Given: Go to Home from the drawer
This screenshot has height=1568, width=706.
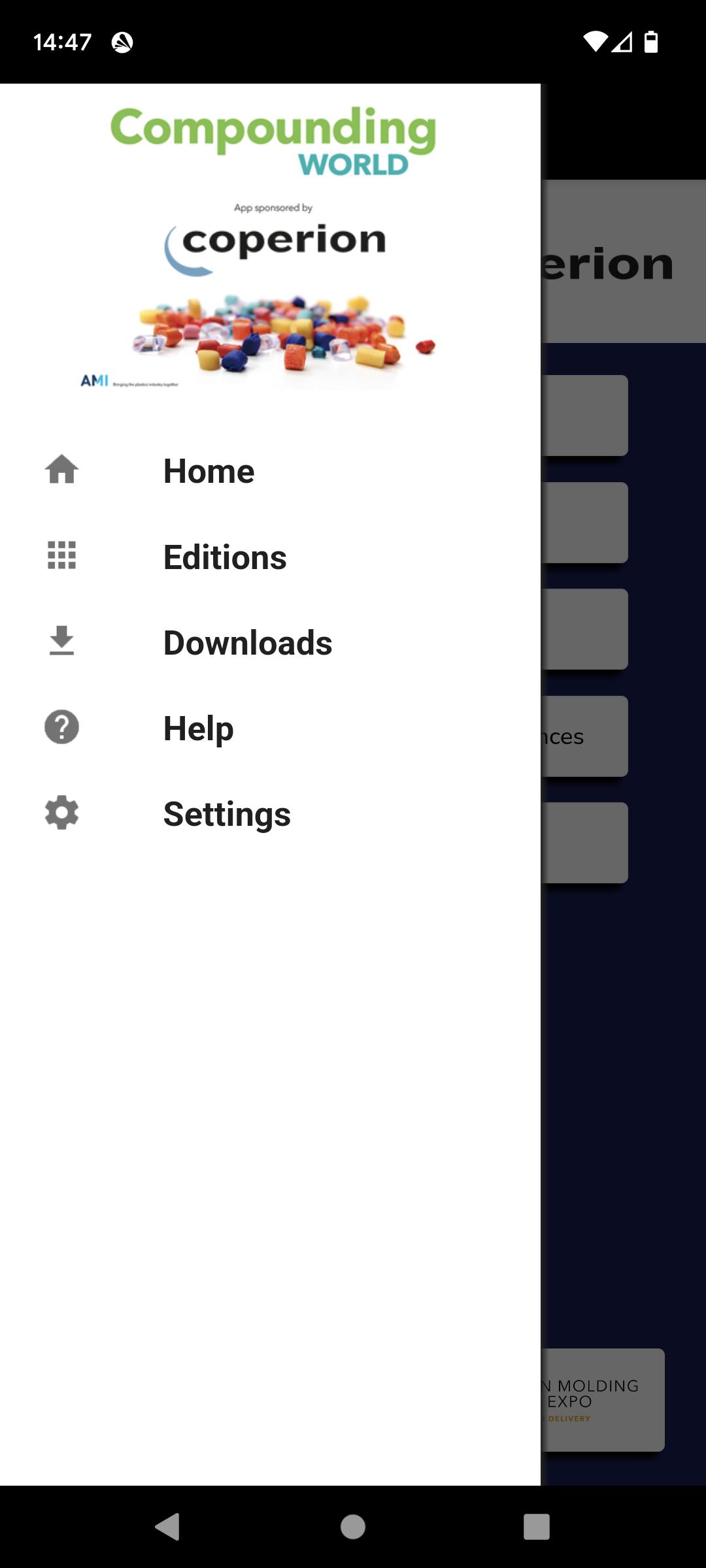Looking at the screenshot, I should [209, 471].
